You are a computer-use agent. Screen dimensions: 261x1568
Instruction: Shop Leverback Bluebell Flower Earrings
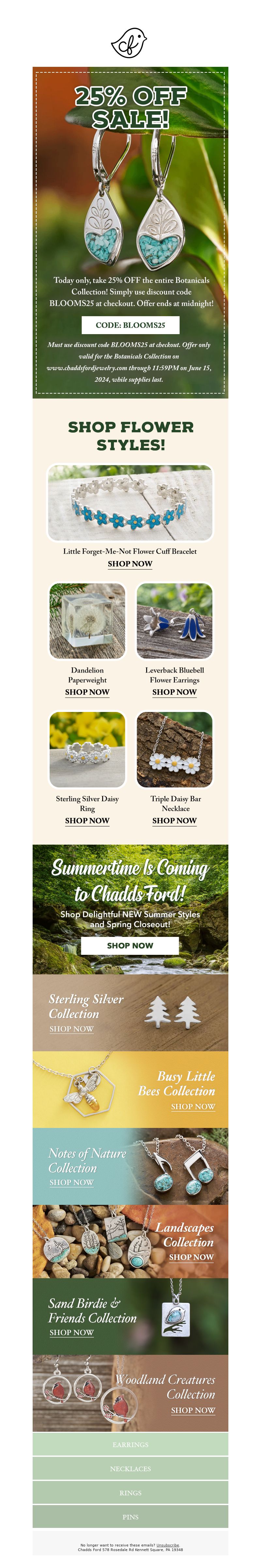(x=175, y=692)
